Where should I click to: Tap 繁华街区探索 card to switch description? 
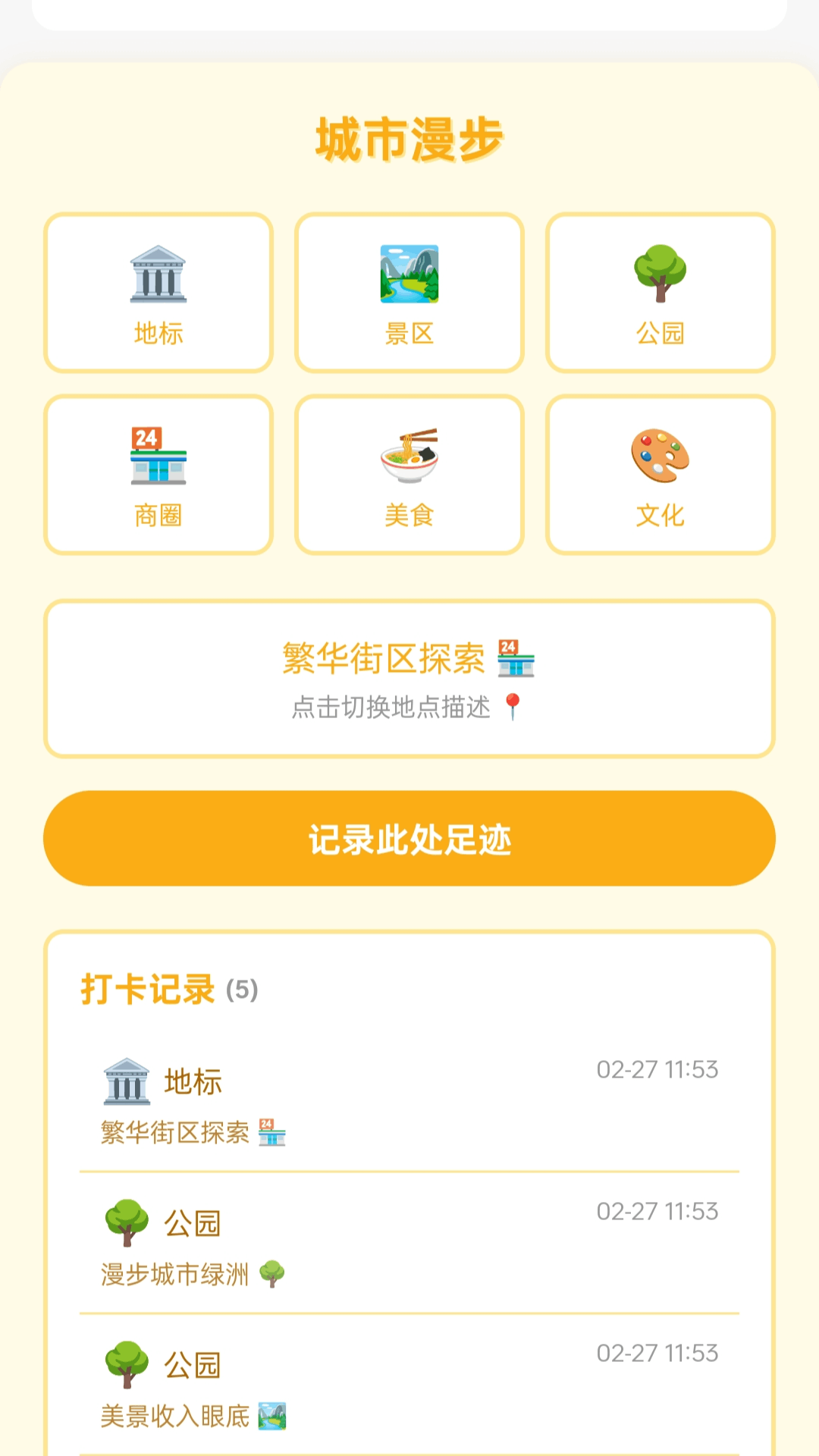click(x=409, y=679)
